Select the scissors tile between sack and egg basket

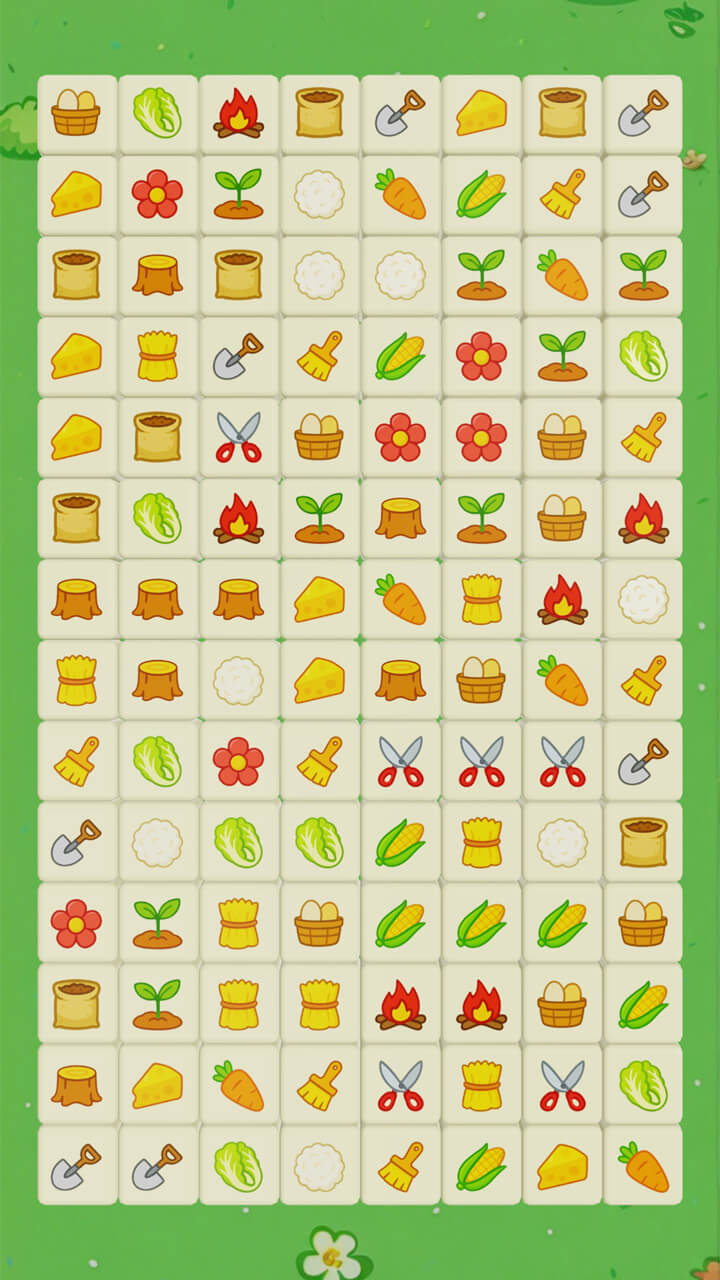click(238, 437)
